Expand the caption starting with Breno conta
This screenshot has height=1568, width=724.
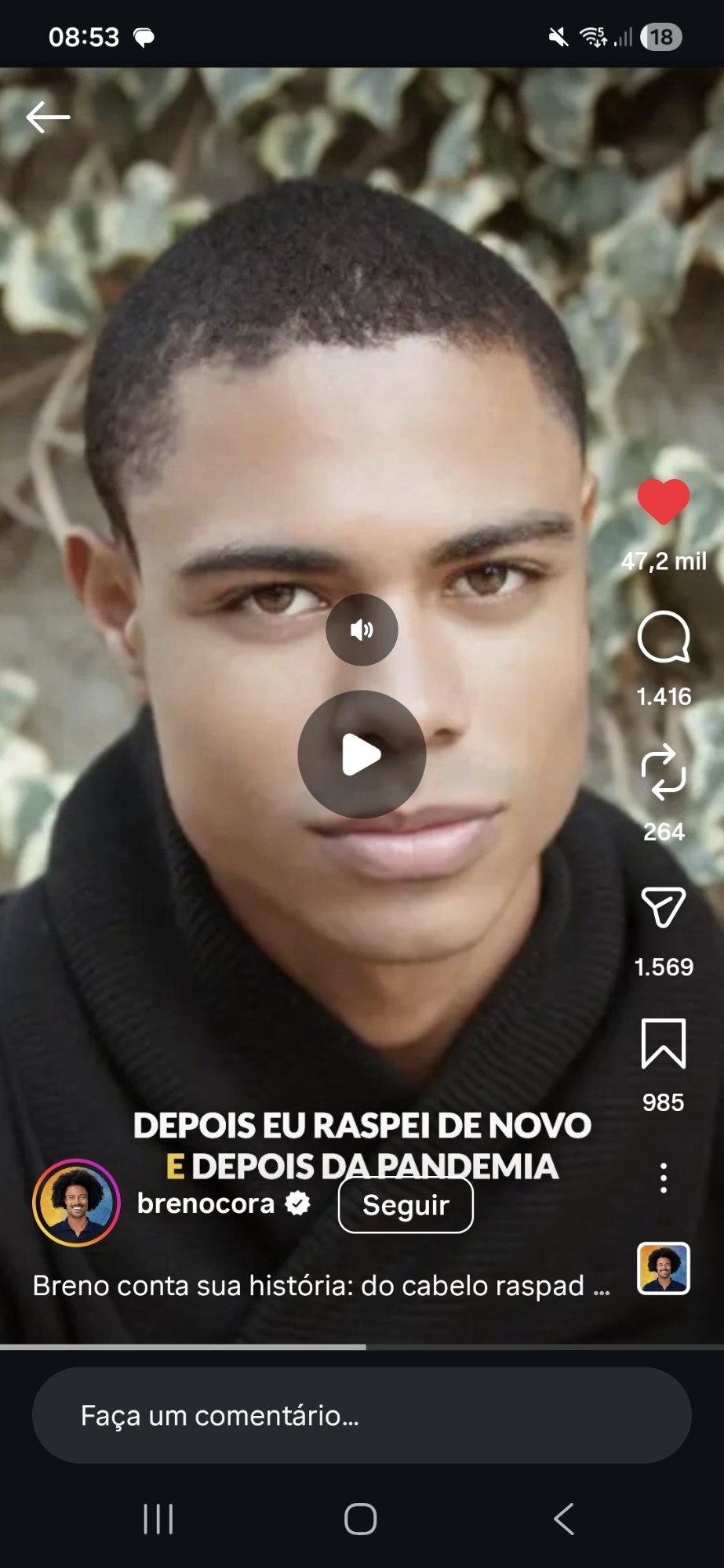pyautogui.click(x=322, y=1286)
